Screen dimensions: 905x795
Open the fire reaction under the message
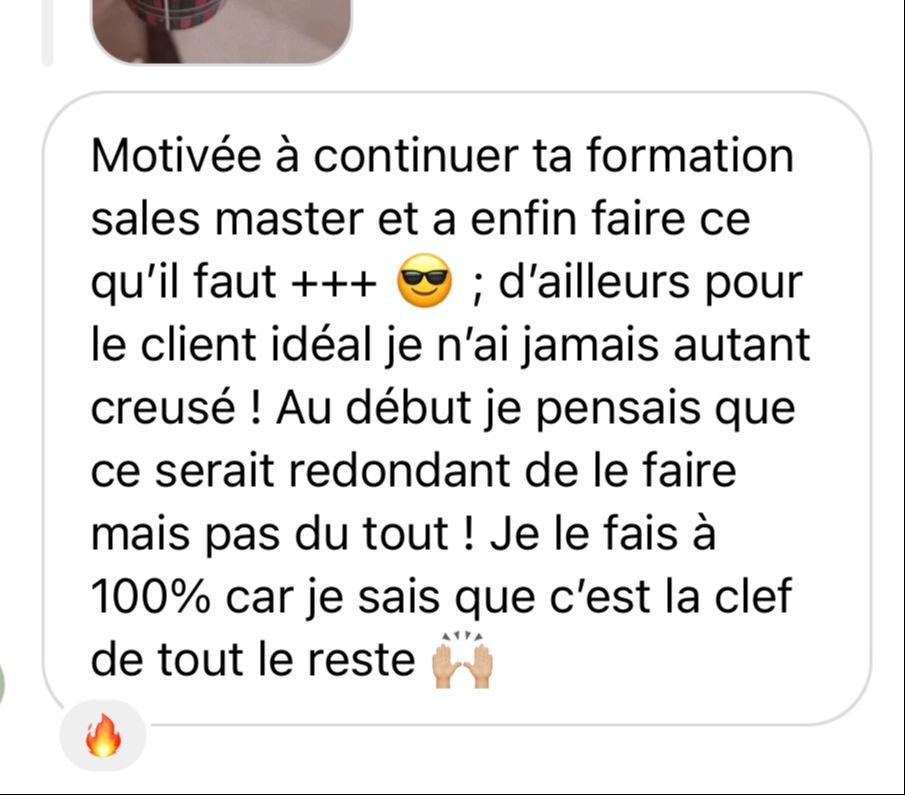(103, 740)
